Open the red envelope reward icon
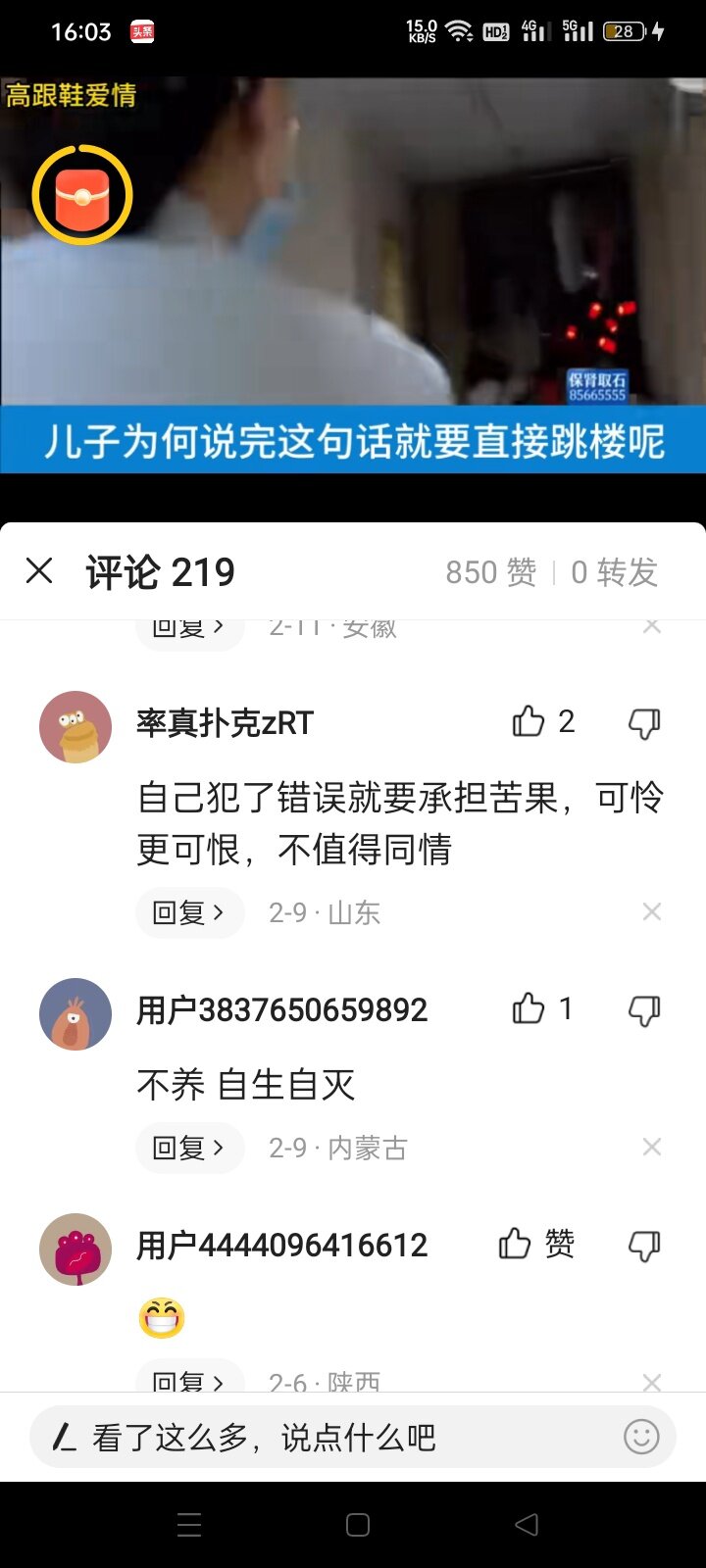706x1568 pixels. coord(82,195)
